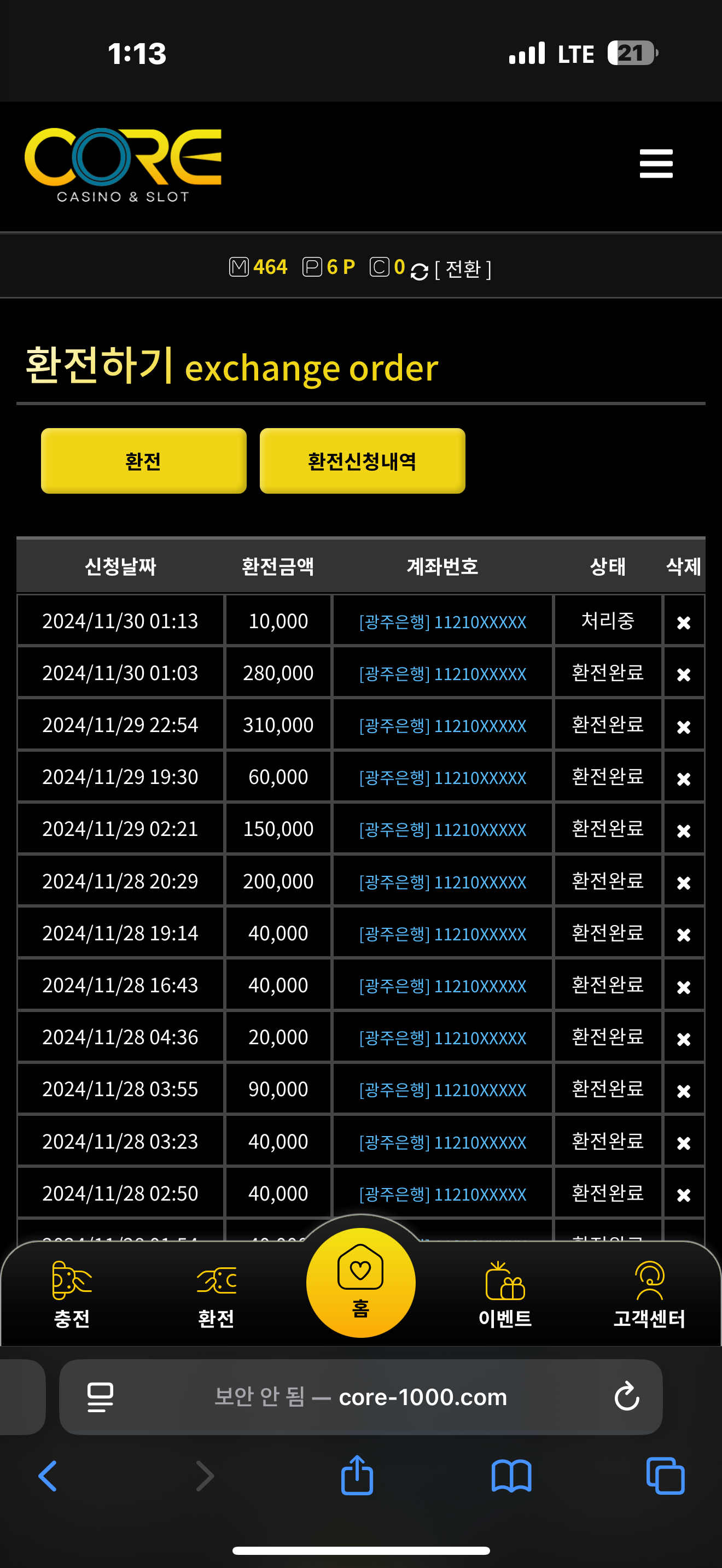
Task: Switch to the 환전 bottom tab
Action: (x=216, y=1295)
